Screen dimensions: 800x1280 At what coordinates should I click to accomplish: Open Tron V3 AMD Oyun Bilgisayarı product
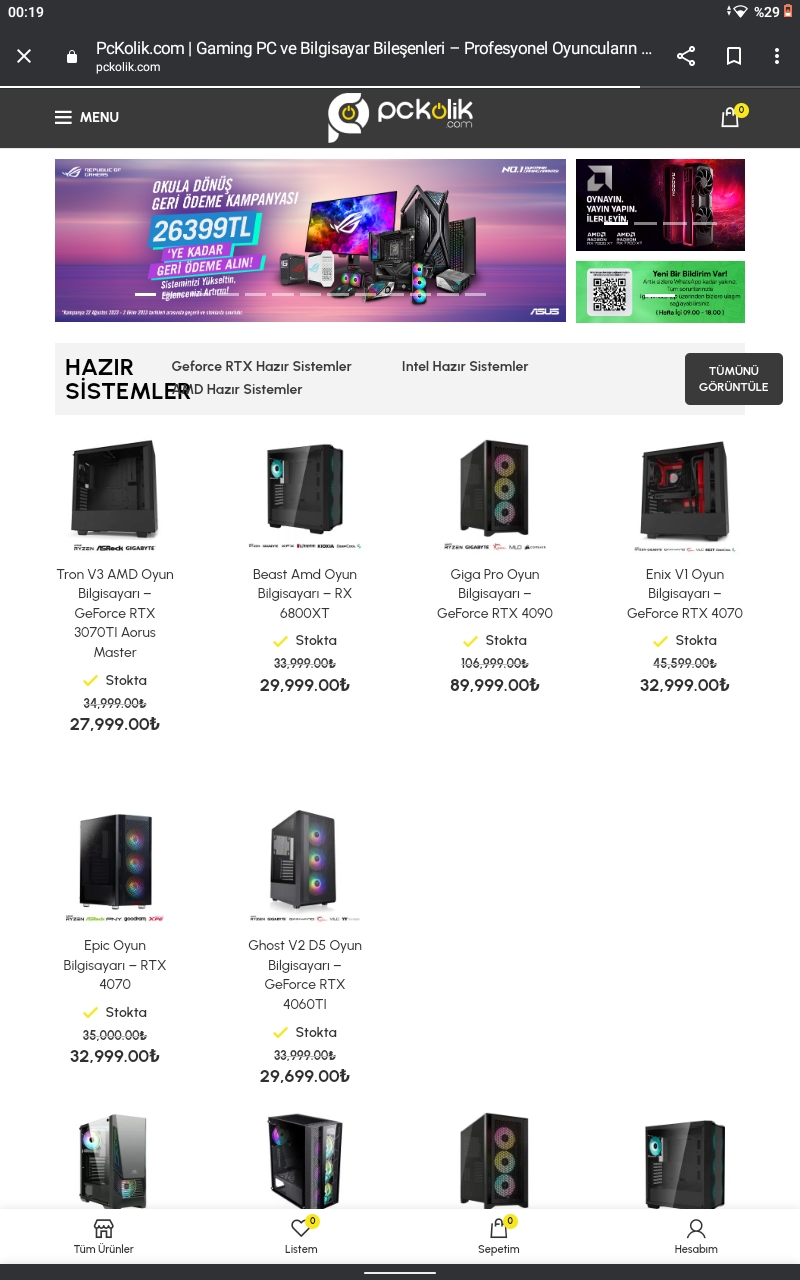point(115,612)
